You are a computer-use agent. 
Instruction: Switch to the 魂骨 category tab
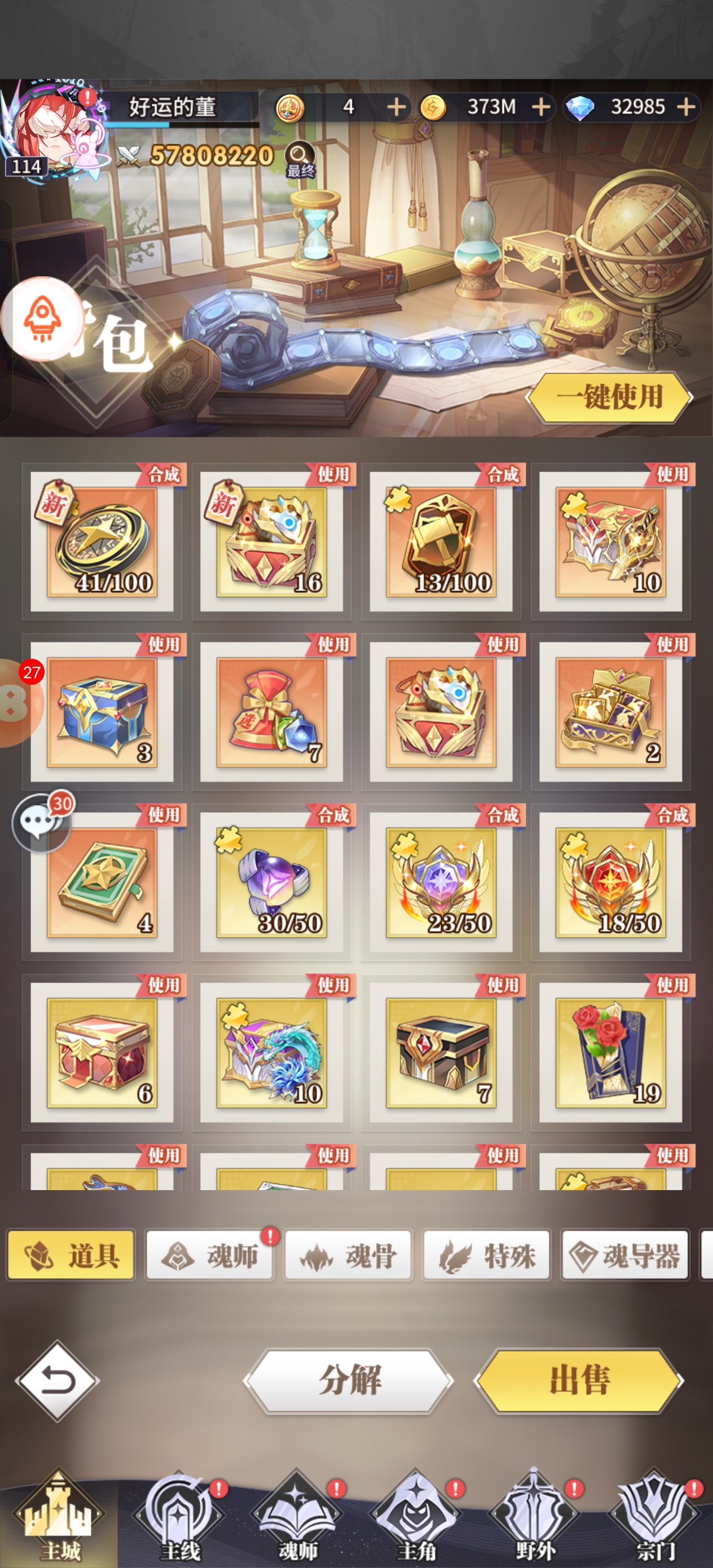click(348, 1255)
